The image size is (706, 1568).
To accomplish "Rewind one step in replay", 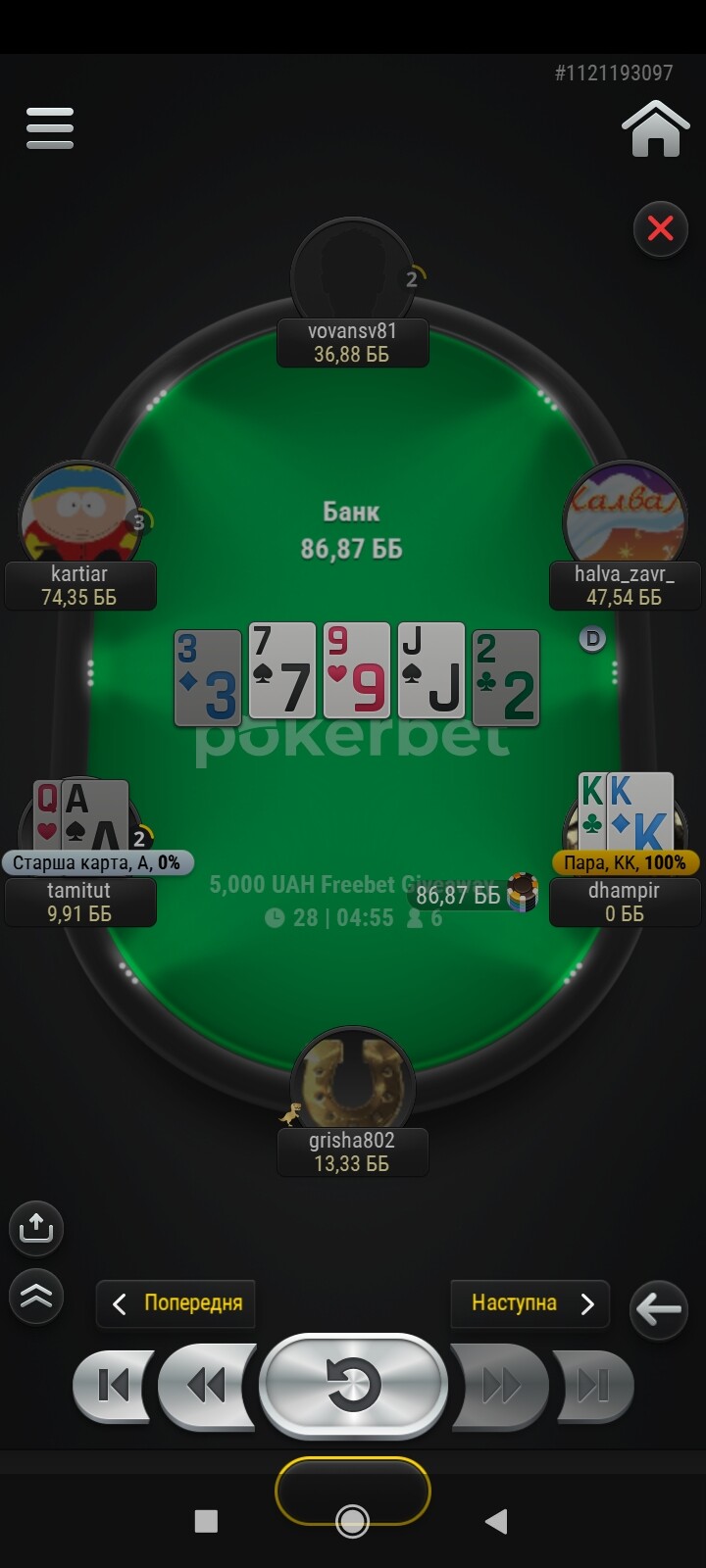I will (206, 1386).
